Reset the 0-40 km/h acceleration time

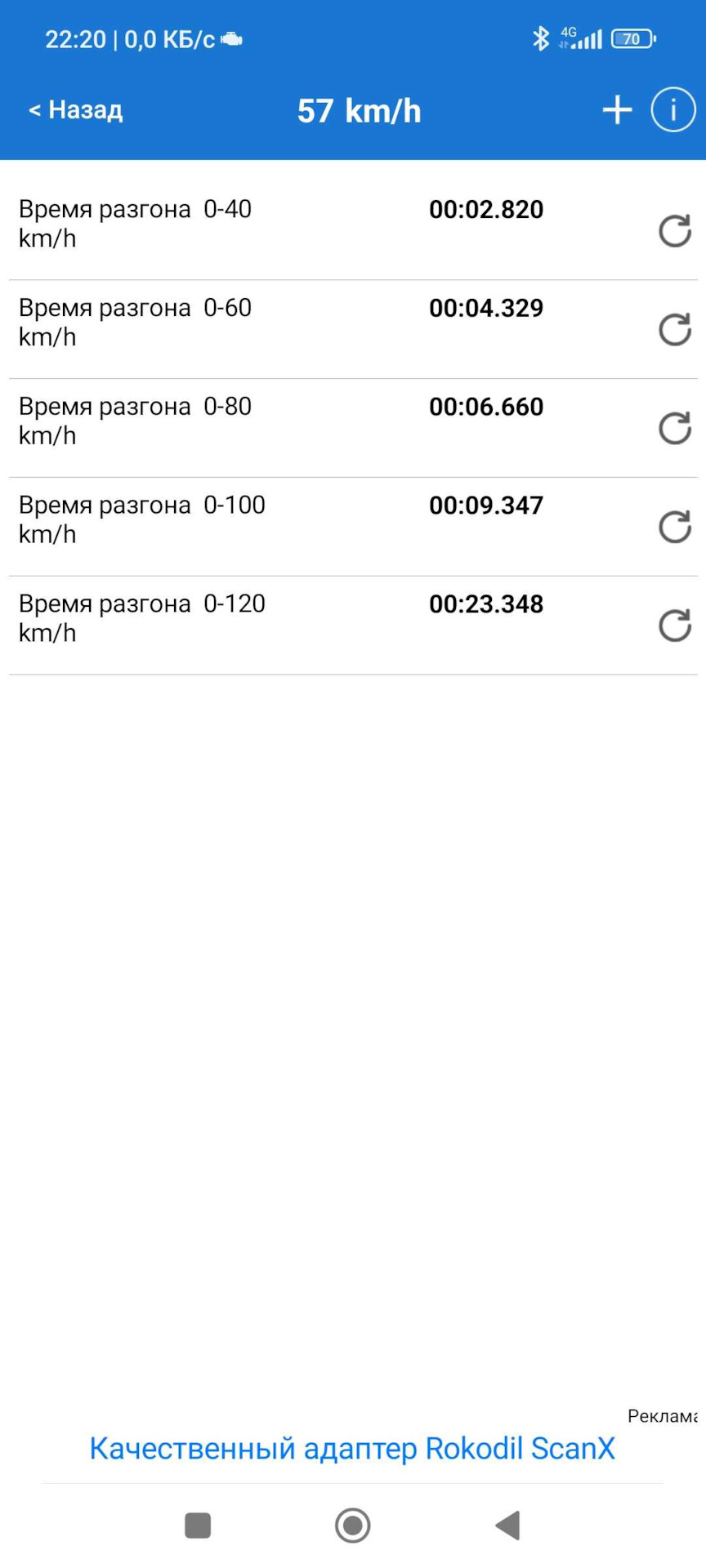675,231
